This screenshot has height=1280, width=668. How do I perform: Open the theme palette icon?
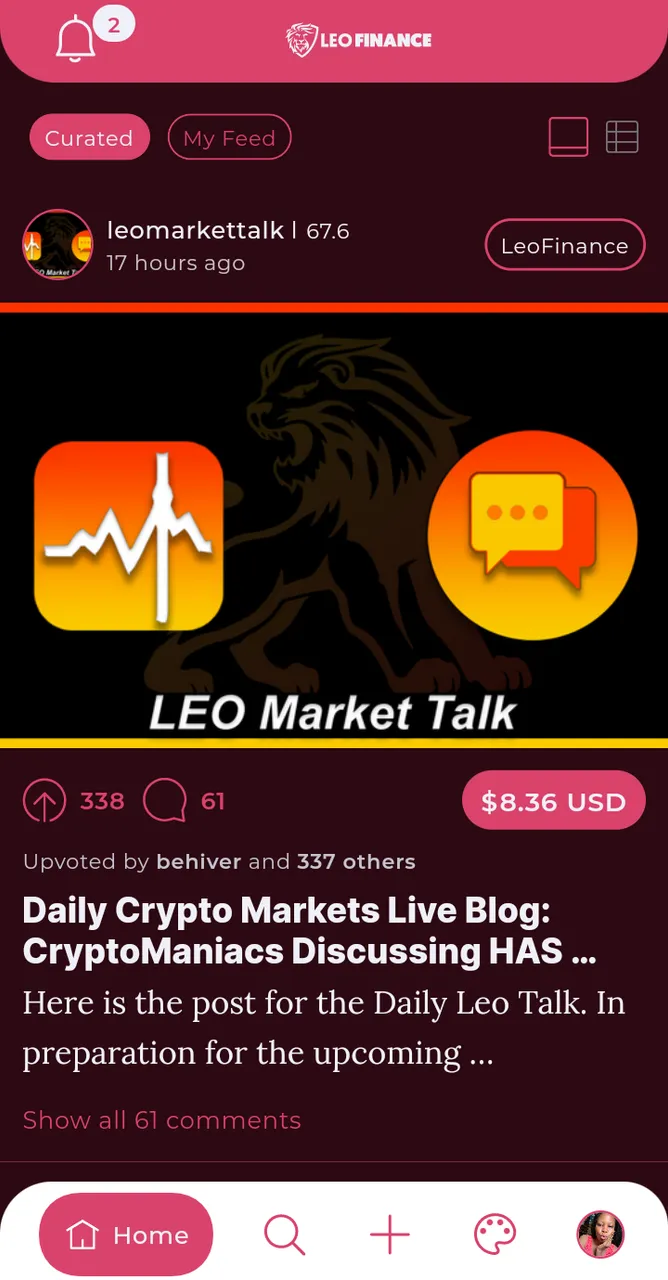point(495,1235)
